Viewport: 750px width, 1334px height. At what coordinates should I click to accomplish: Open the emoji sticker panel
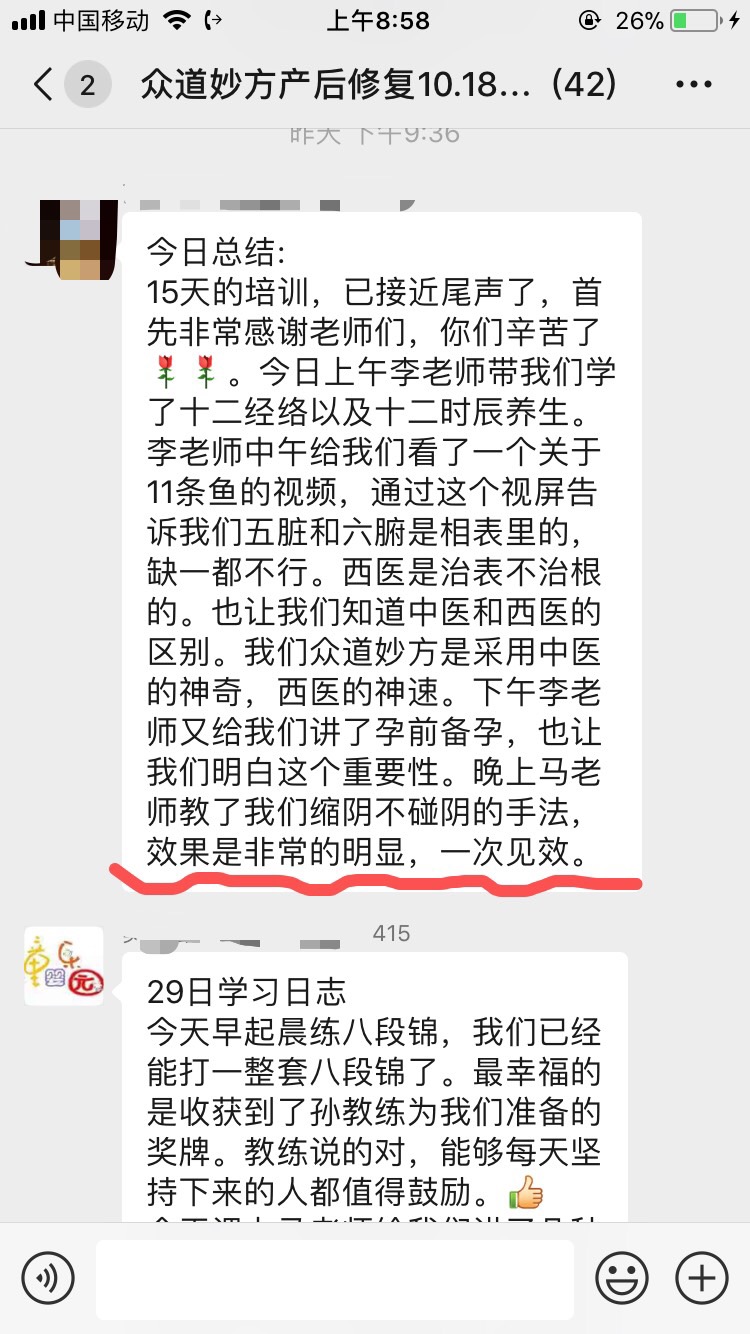coord(622,1278)
